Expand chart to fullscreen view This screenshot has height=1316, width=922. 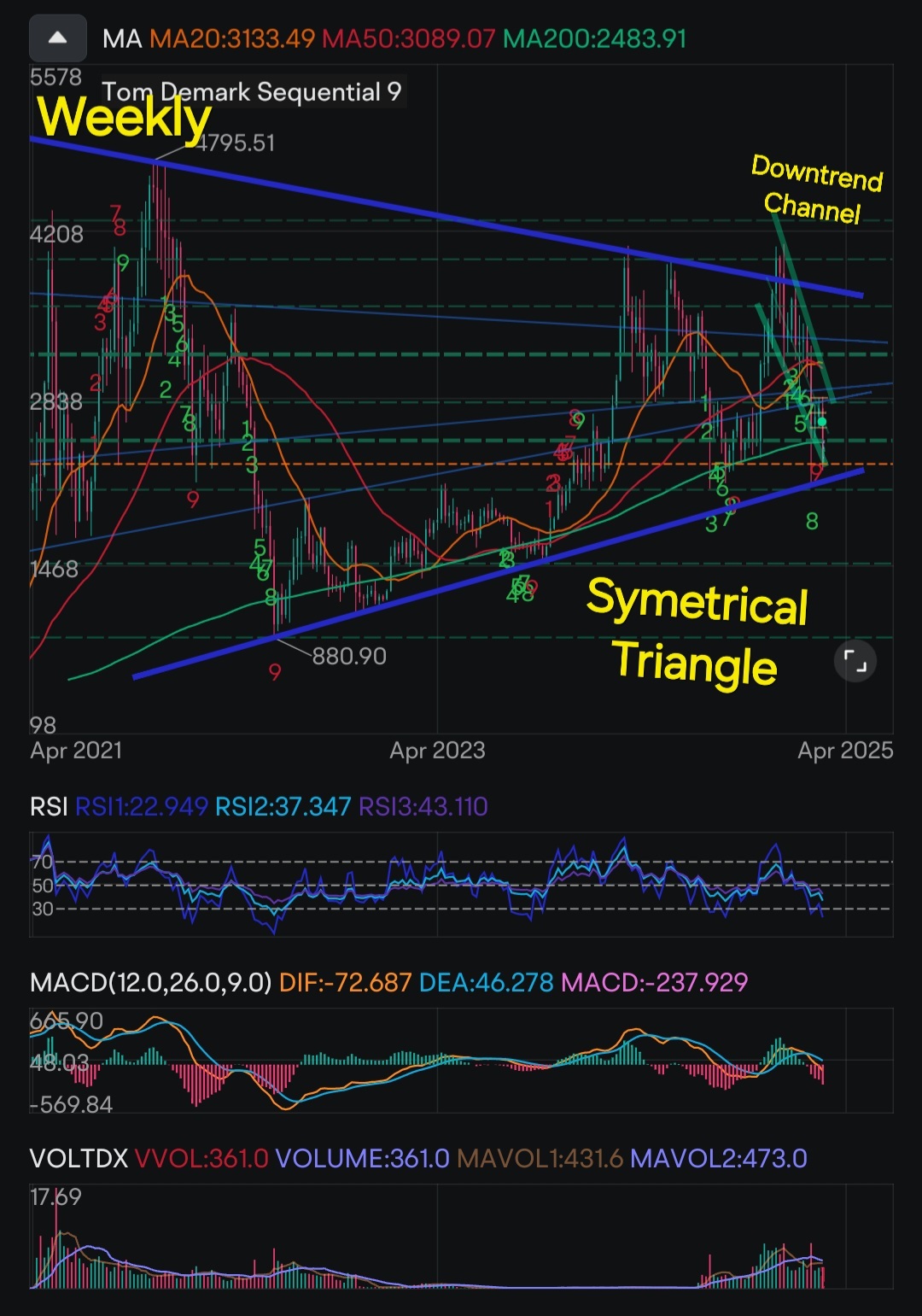click(855, 661)
